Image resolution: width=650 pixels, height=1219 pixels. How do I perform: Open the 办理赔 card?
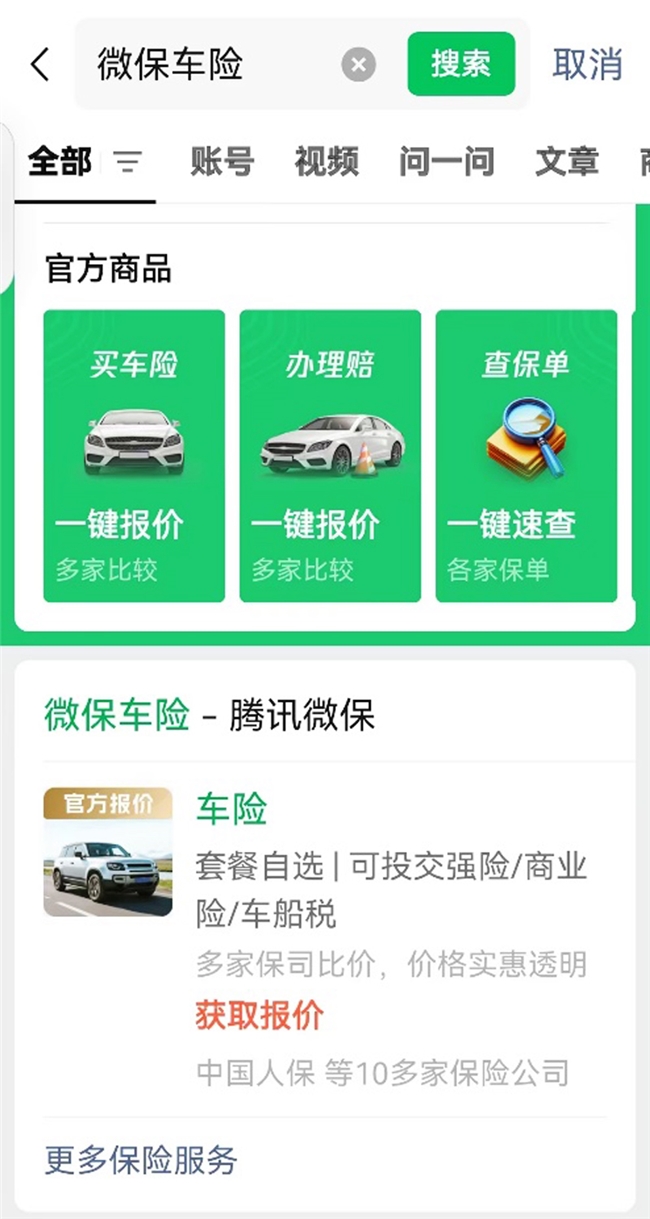click(x=330, y=456)
